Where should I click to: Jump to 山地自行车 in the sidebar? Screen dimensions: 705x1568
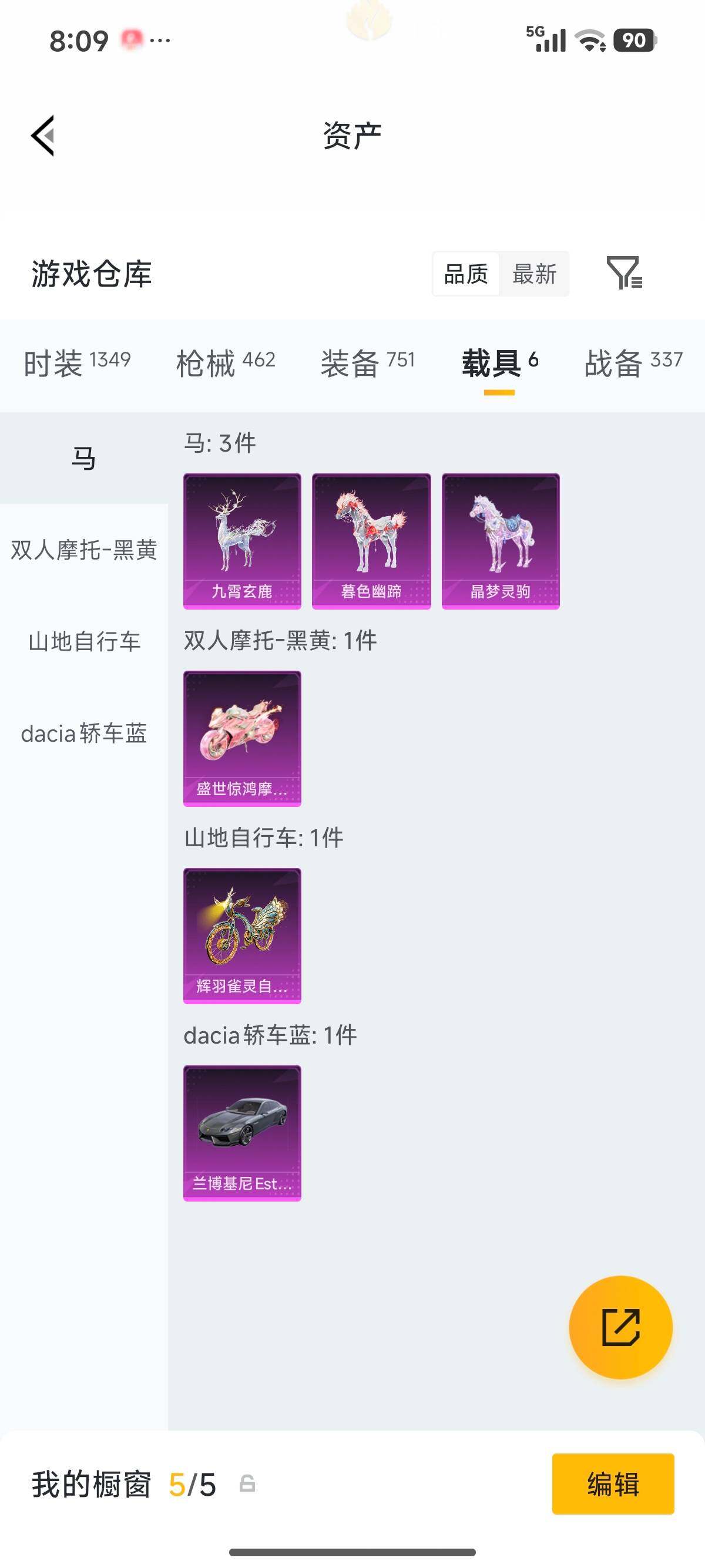[x=84, y=641]
